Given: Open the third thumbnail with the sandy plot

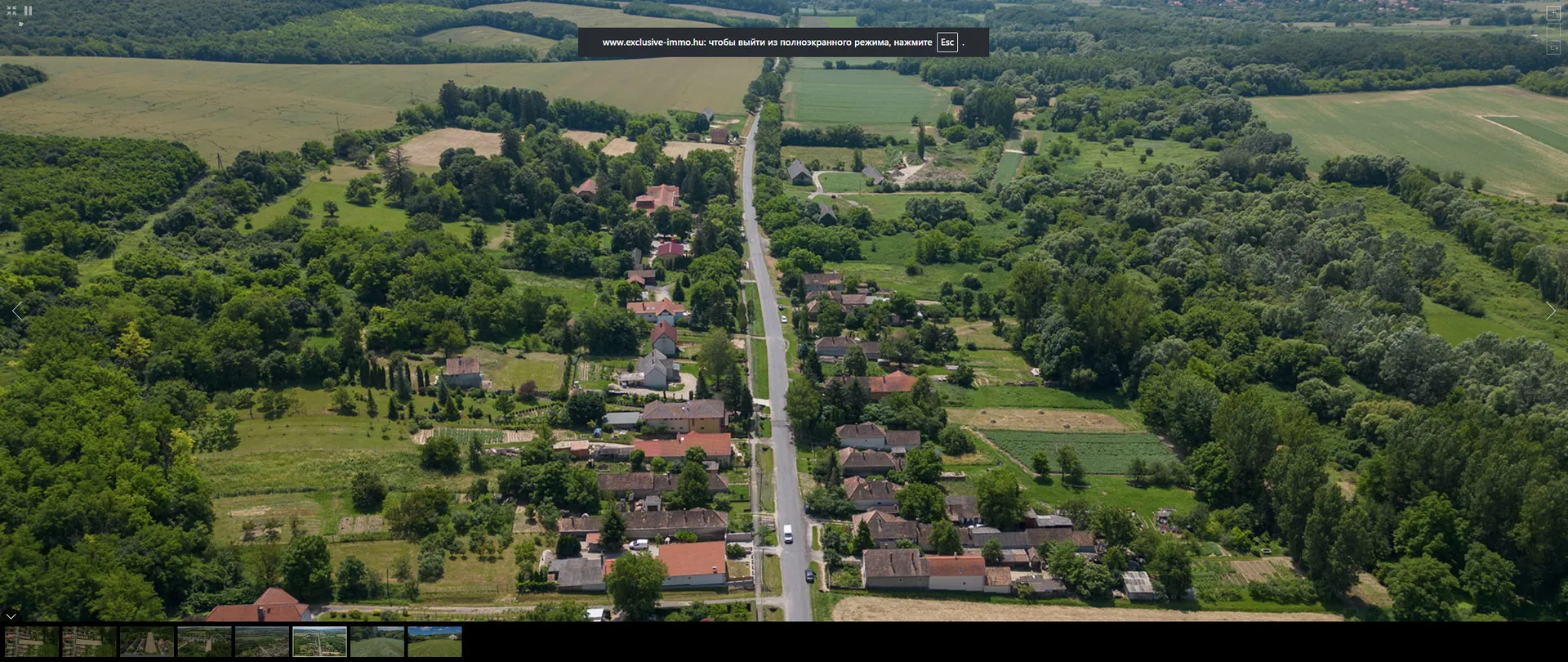Looking at the screenshot, I should [147, 642].
